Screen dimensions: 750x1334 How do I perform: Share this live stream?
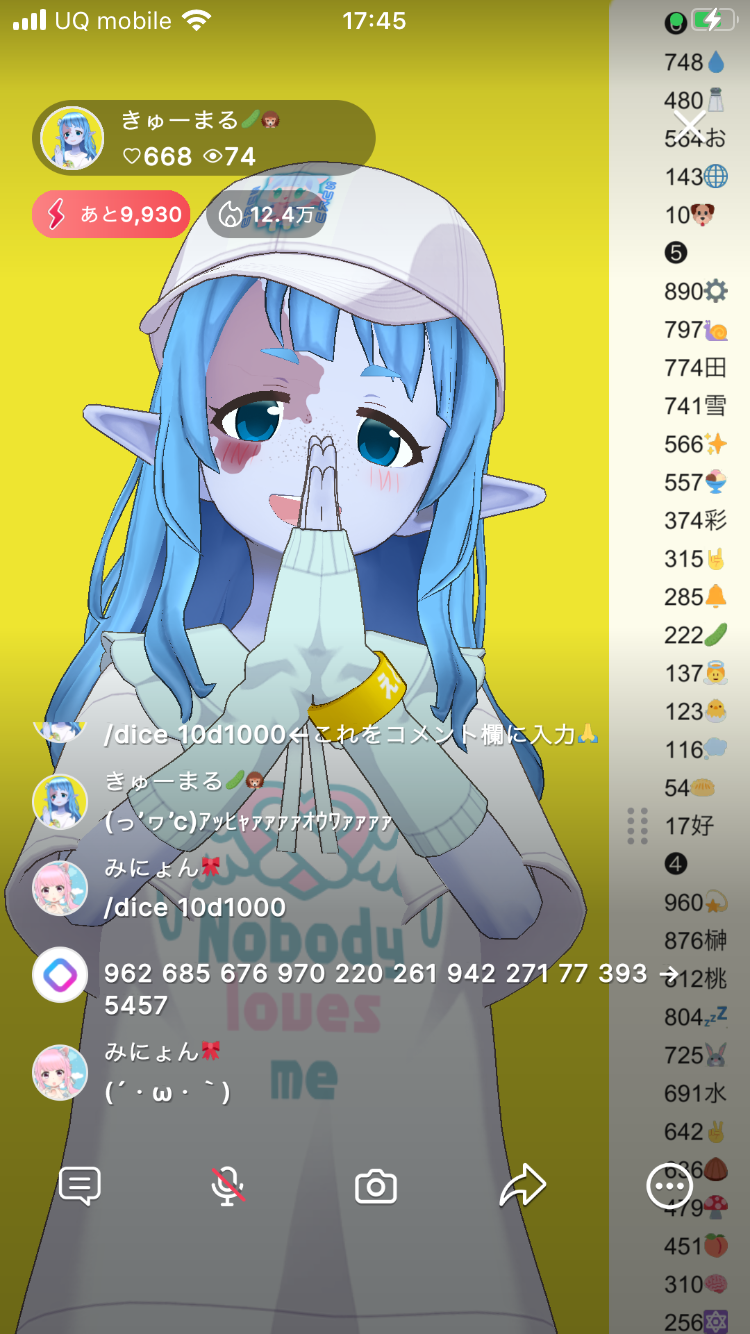pos(522,1187)
